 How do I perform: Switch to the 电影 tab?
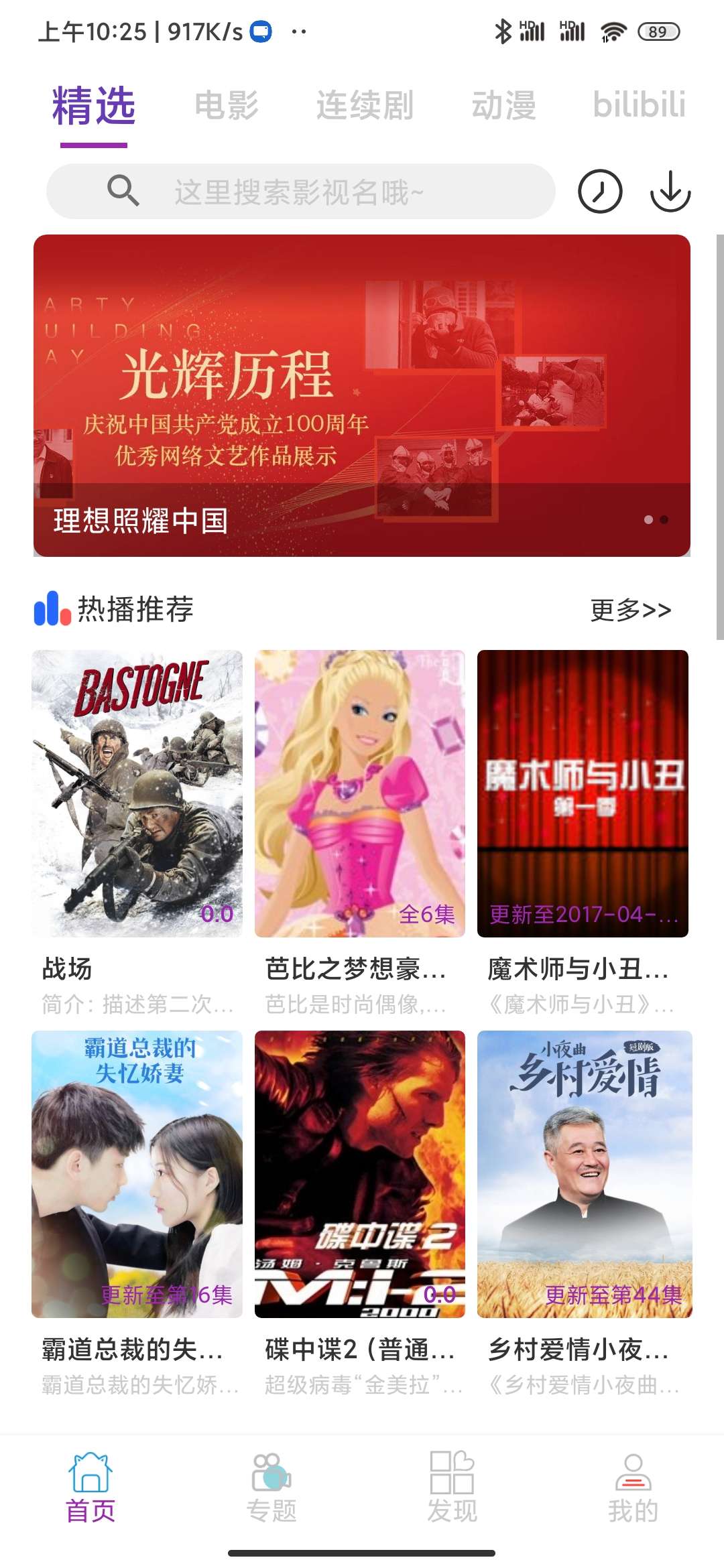(x=227, y=106)
